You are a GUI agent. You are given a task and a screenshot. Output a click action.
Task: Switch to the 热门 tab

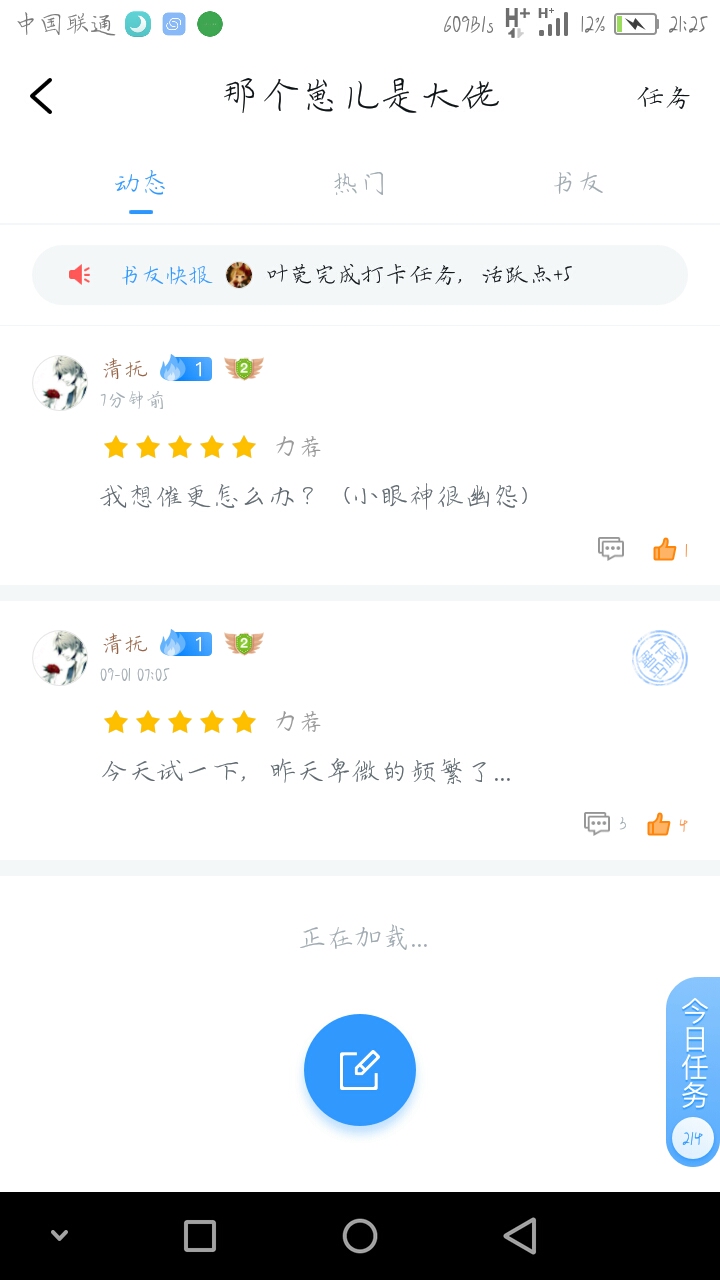click(359, 183)
